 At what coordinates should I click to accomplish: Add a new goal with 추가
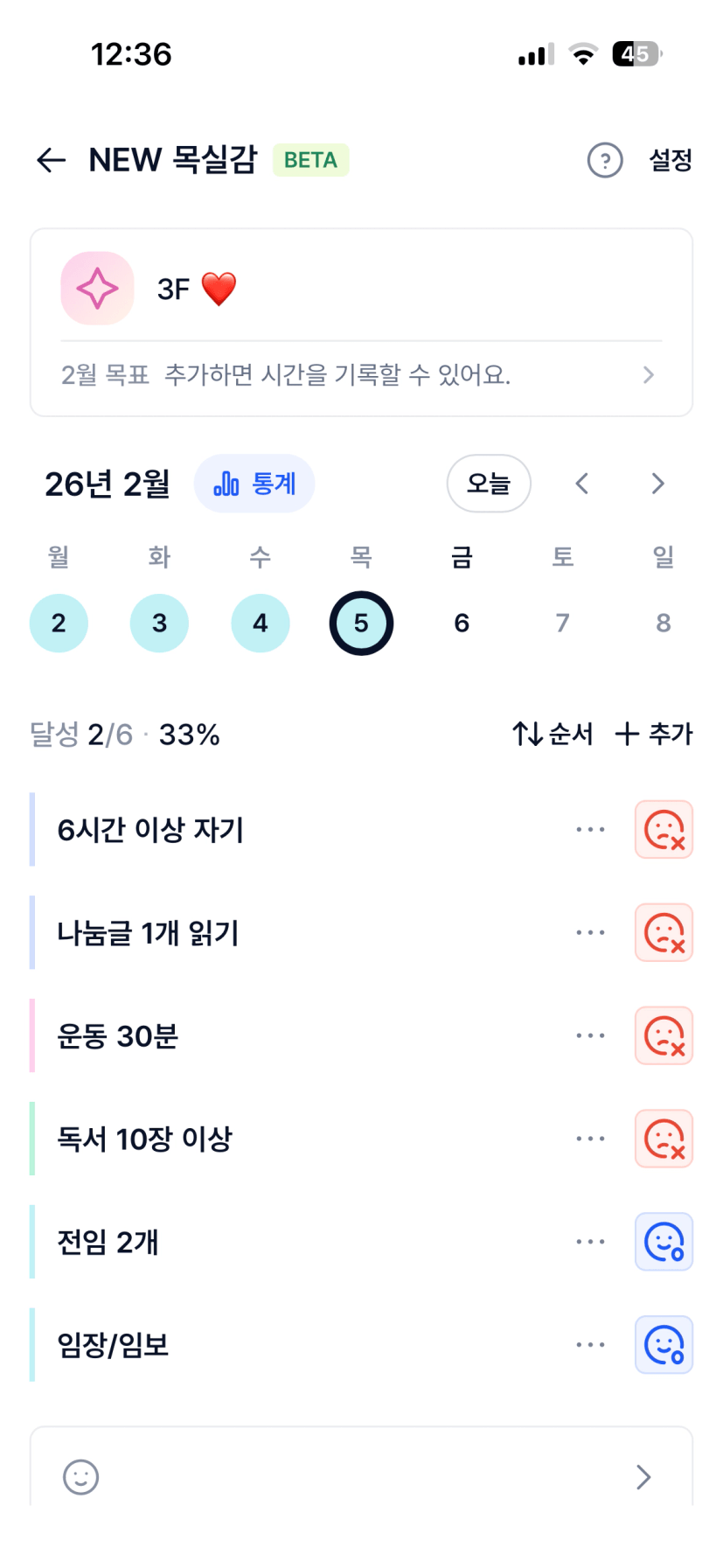point(654,734)
